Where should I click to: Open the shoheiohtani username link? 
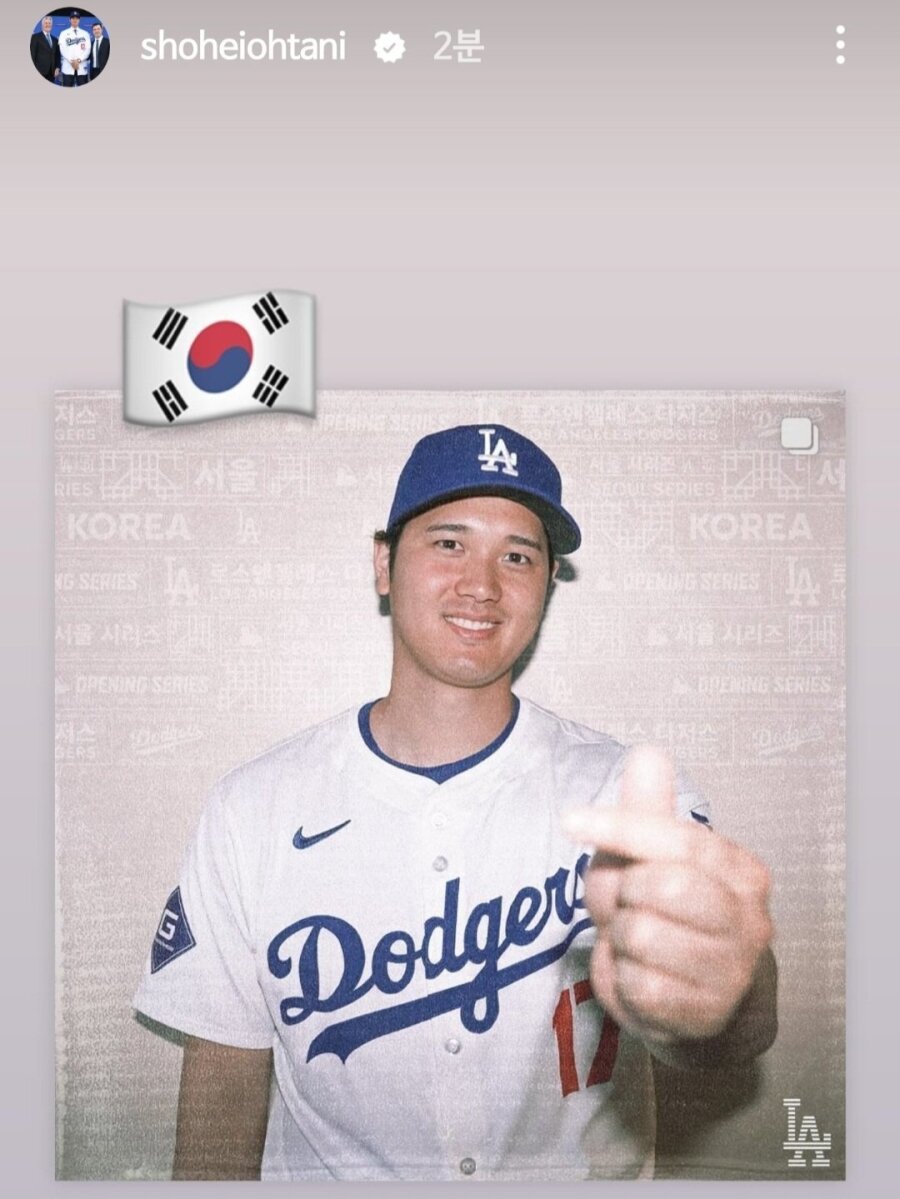point(243,46)
